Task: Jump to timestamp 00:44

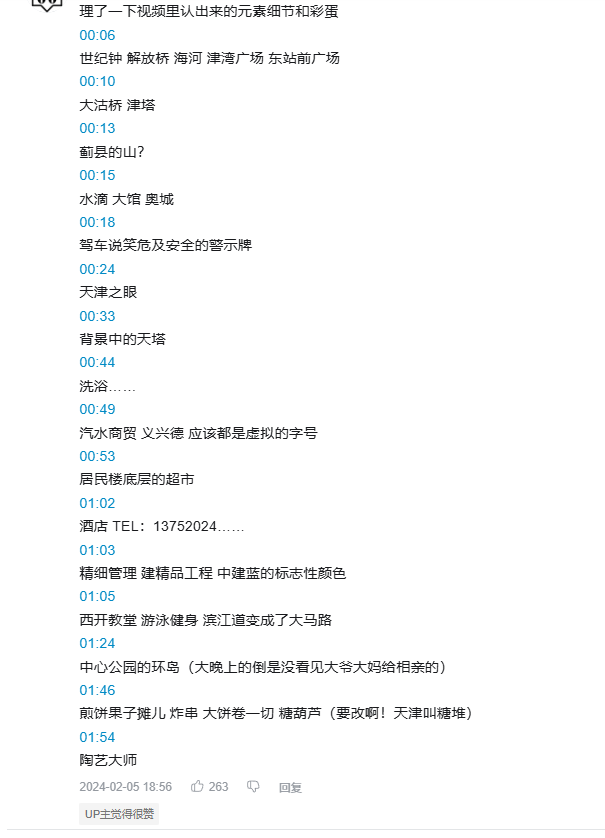Action: 97,362
